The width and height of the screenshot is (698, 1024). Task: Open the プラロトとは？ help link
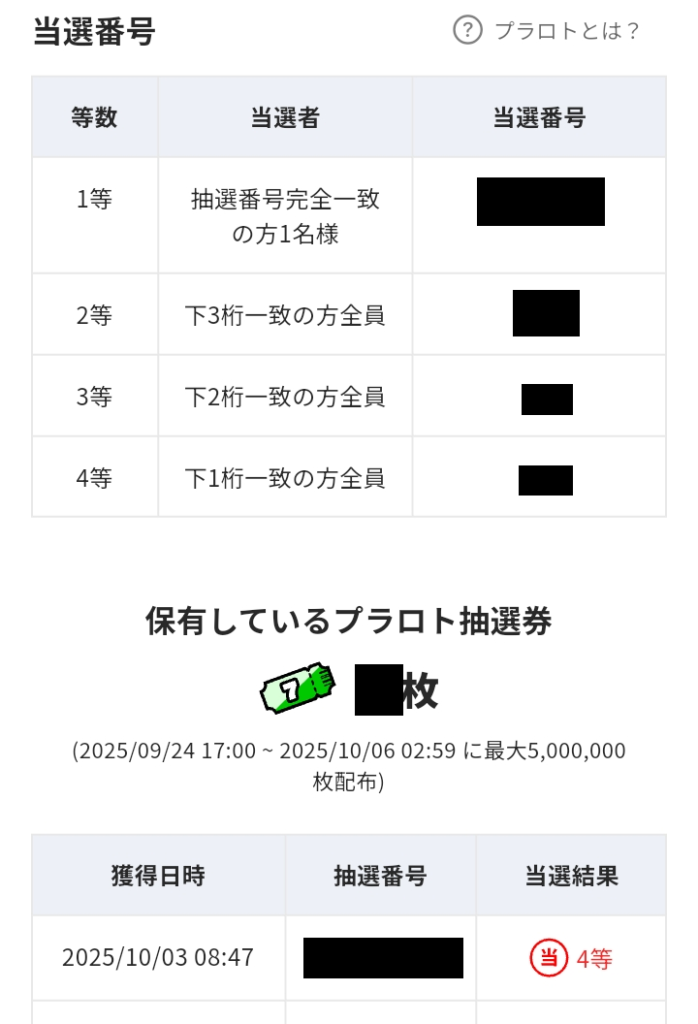[x=547, y=31]
